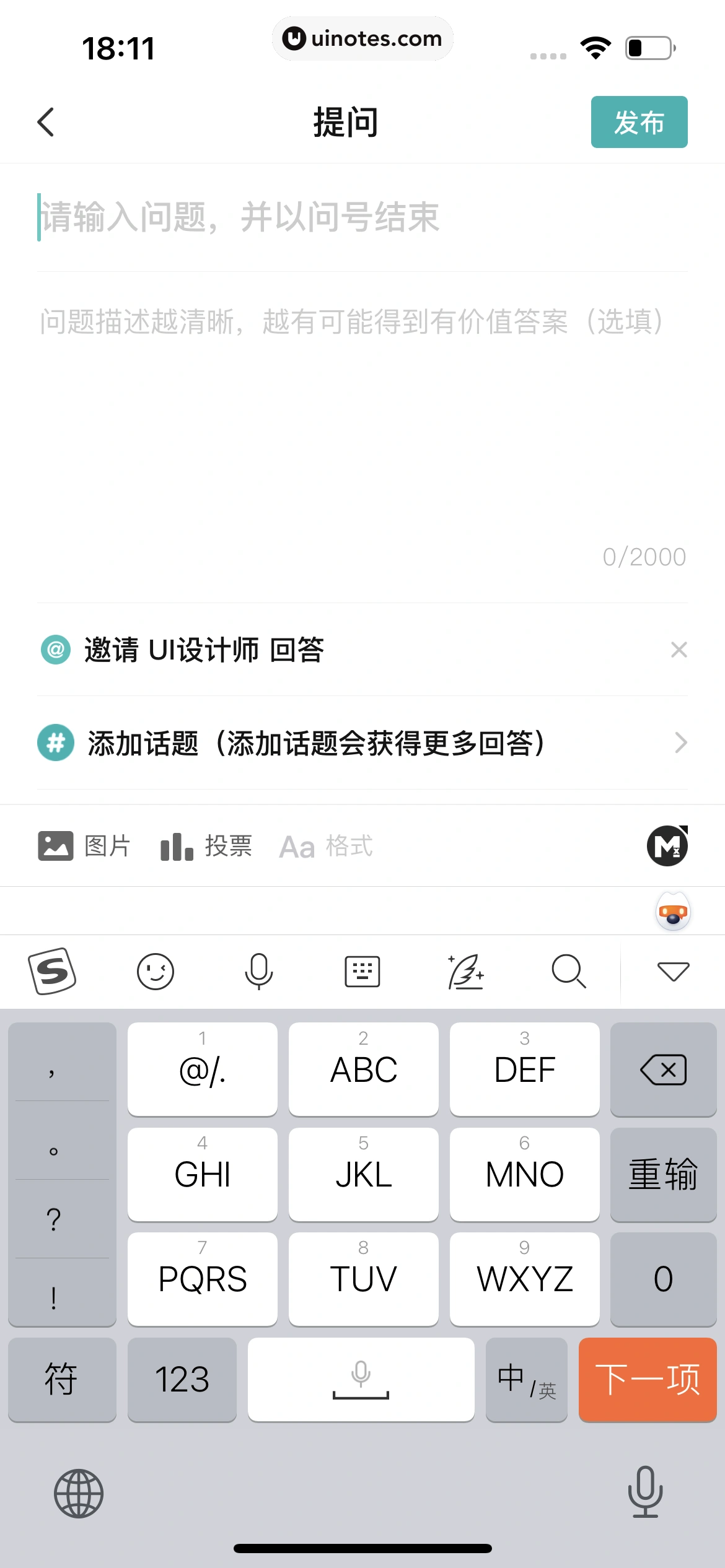Open the emoji smiley icon

tap(156, 971)
